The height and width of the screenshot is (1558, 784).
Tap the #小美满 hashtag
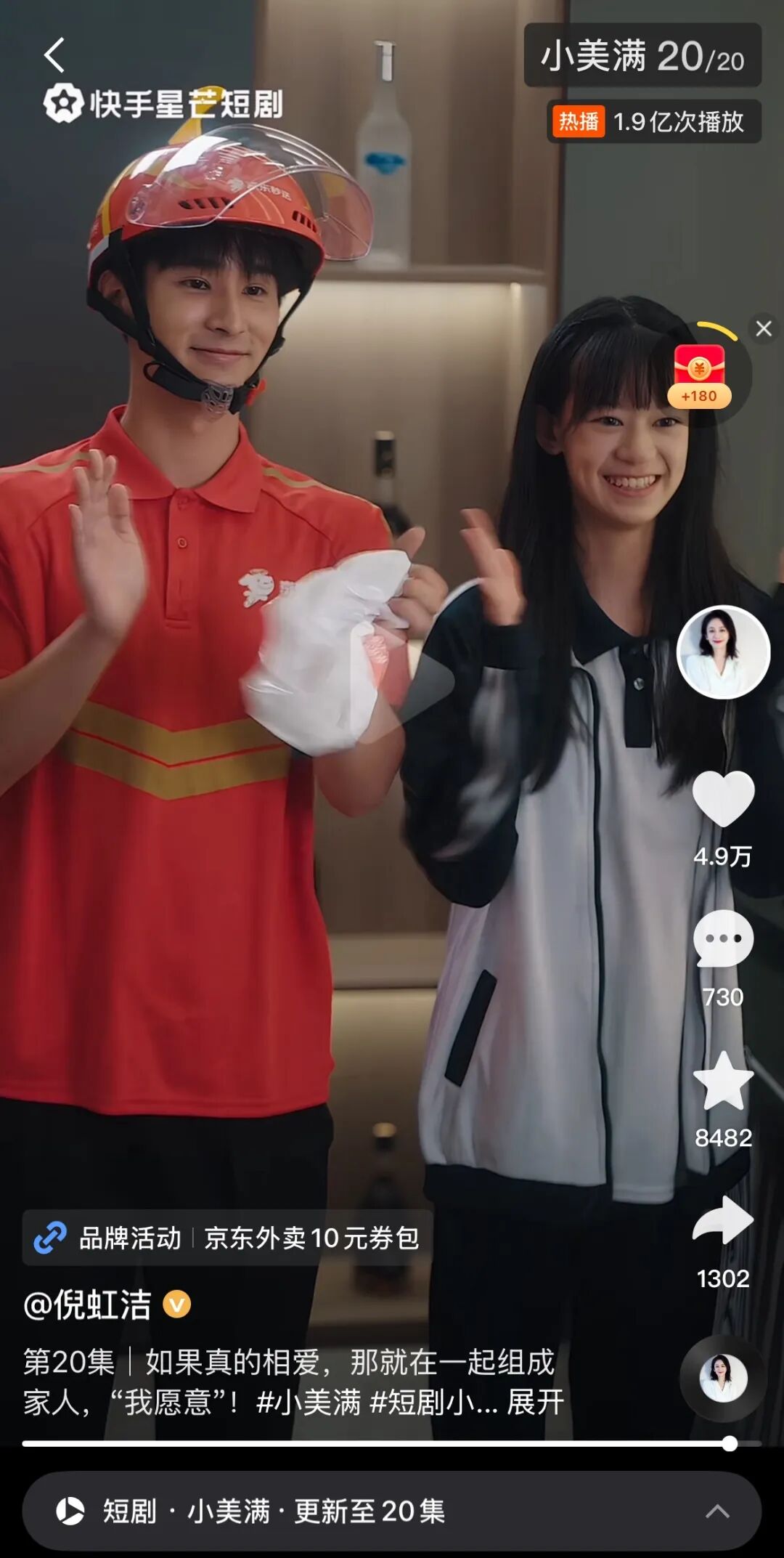(309, 1402)
